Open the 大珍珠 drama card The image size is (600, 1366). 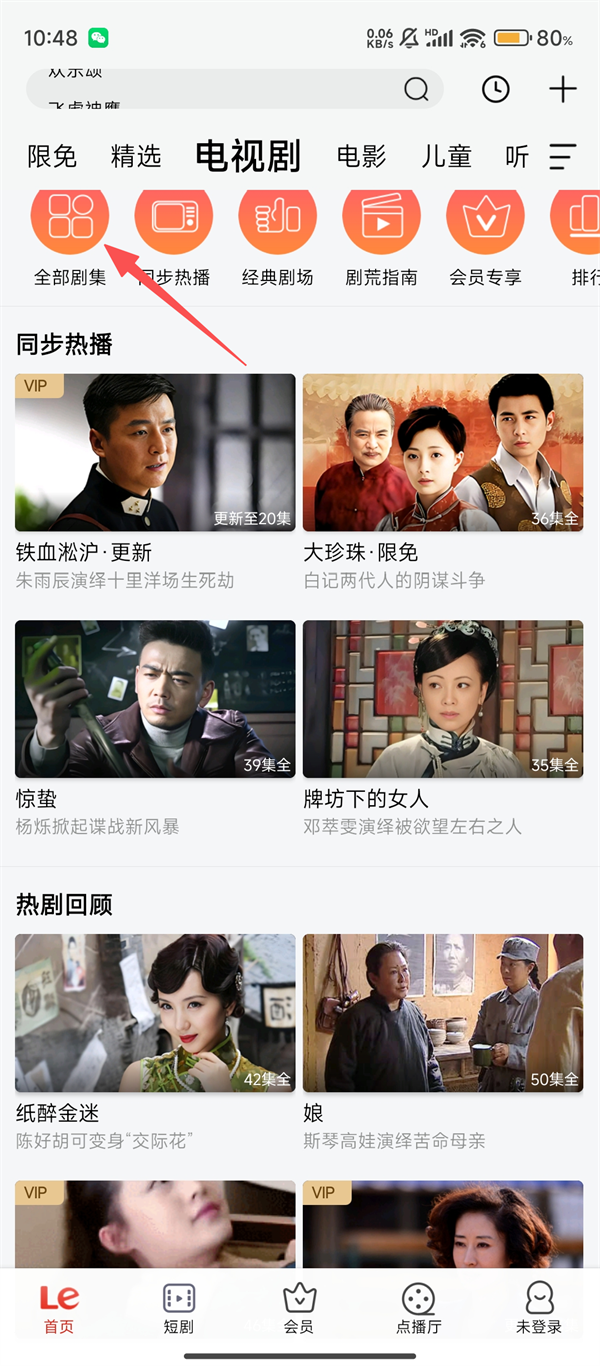pyautogui.click(x=443, y=452)
